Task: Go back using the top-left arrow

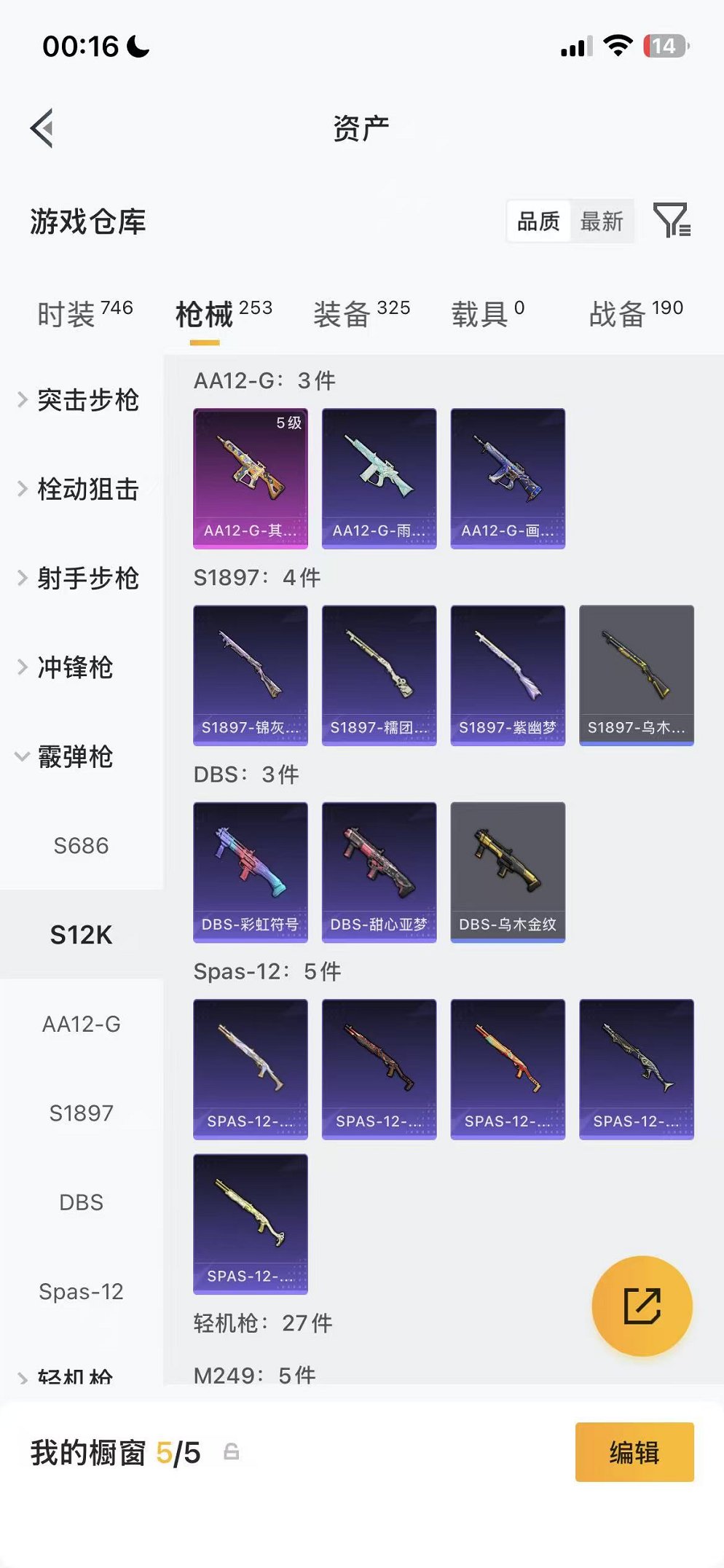Action: click(x=42, y=128)
